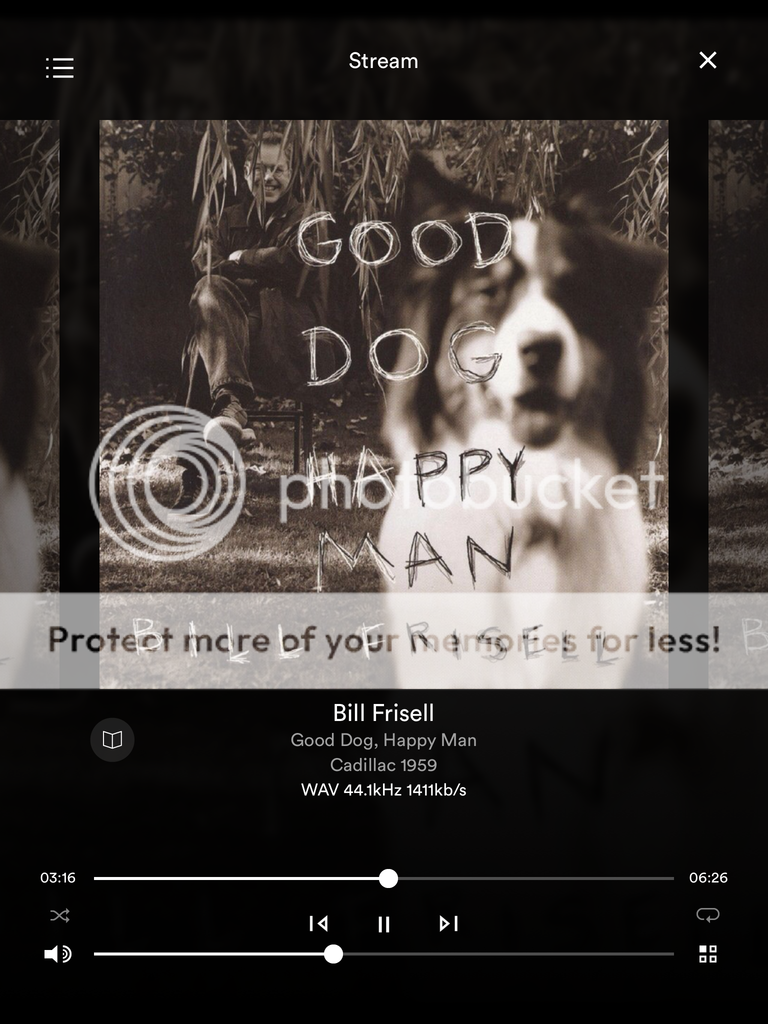Go back to the previous track
This screenshot has height=1024, width=768.
coord(318,924)
